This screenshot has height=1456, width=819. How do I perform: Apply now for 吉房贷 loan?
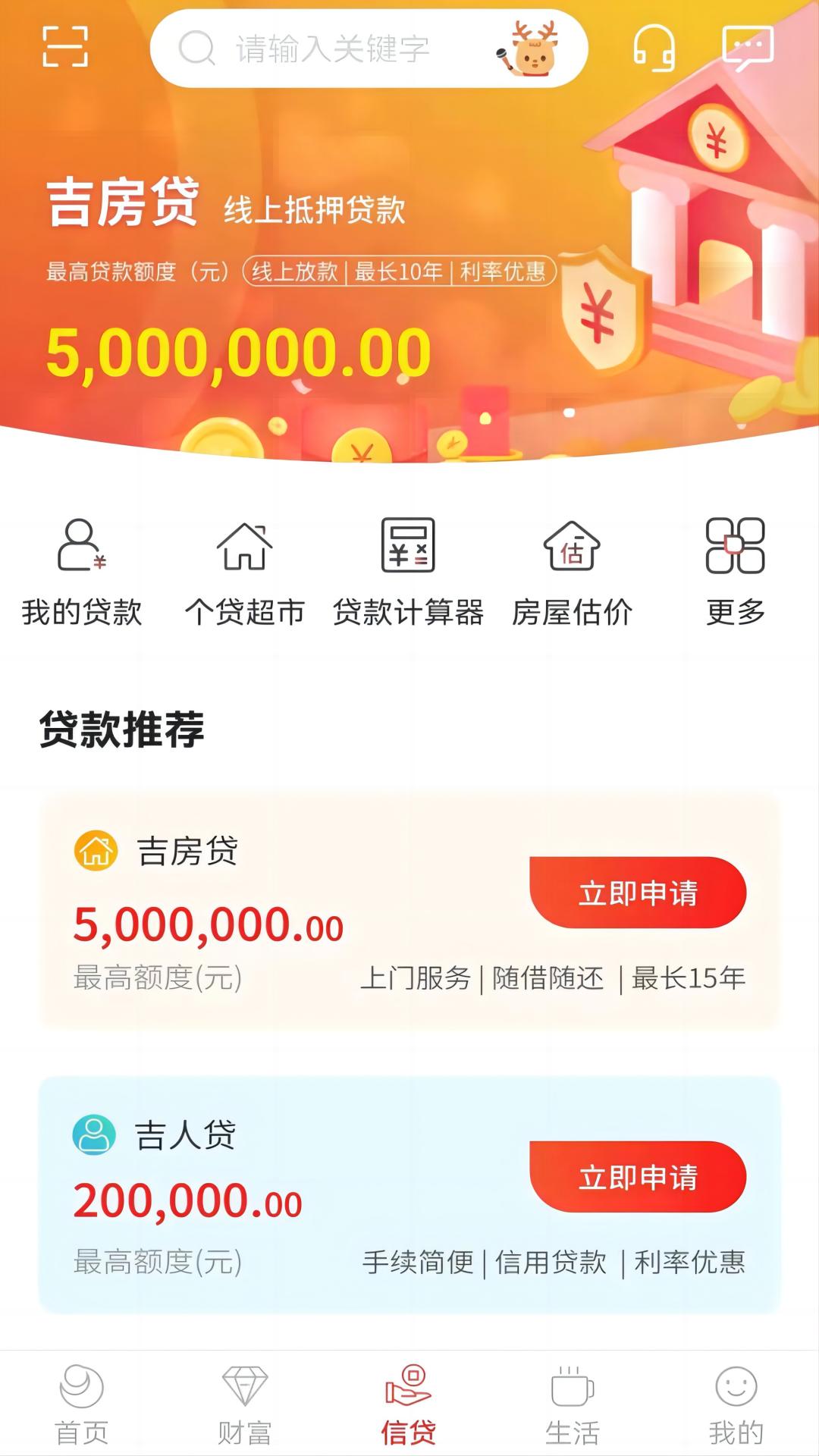[x=638, y=895]
